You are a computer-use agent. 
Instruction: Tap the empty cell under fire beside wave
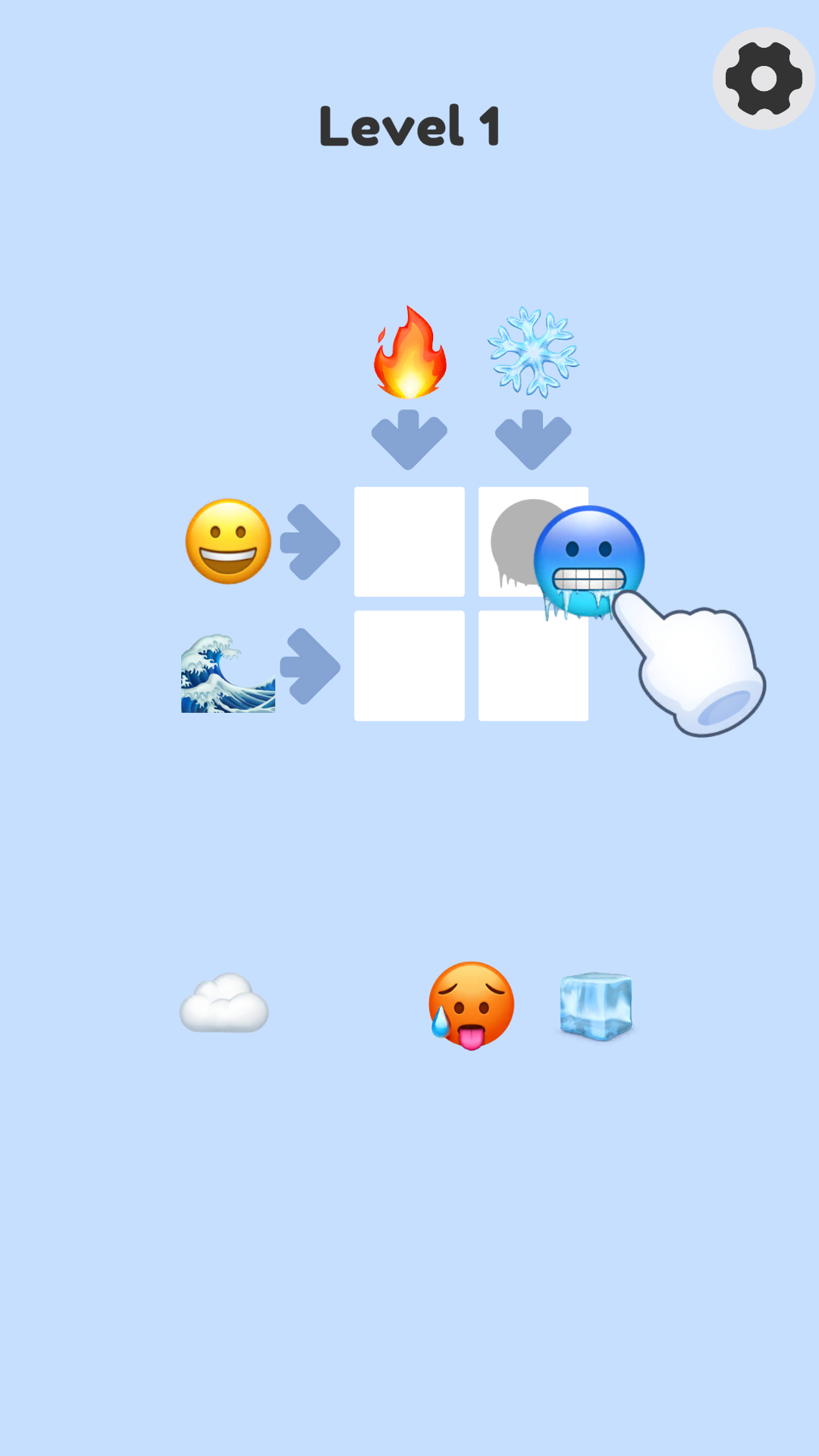(x=409, y=666)
